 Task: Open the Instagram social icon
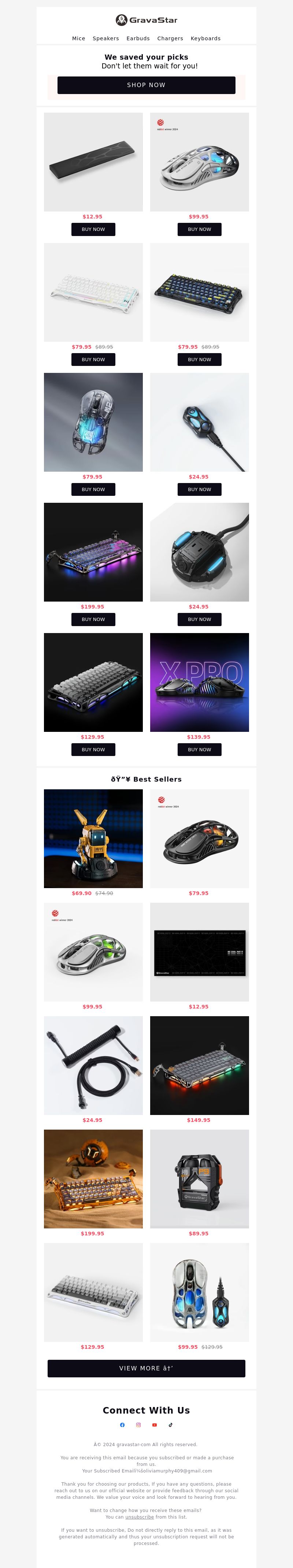(x=138, y=1425)
